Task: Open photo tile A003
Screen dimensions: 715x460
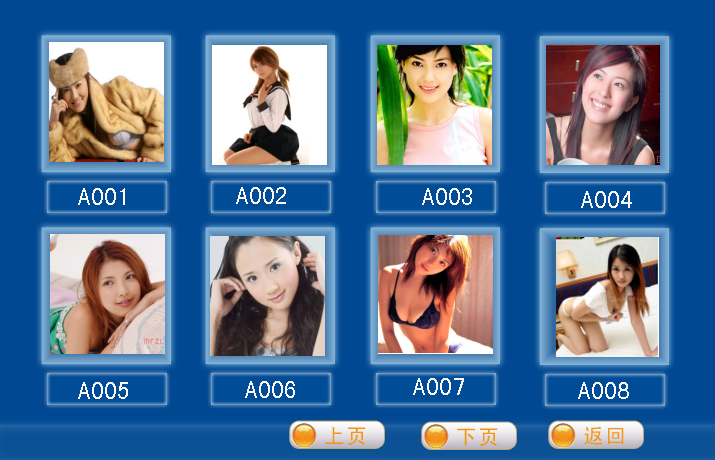Action: click(435, 103)
